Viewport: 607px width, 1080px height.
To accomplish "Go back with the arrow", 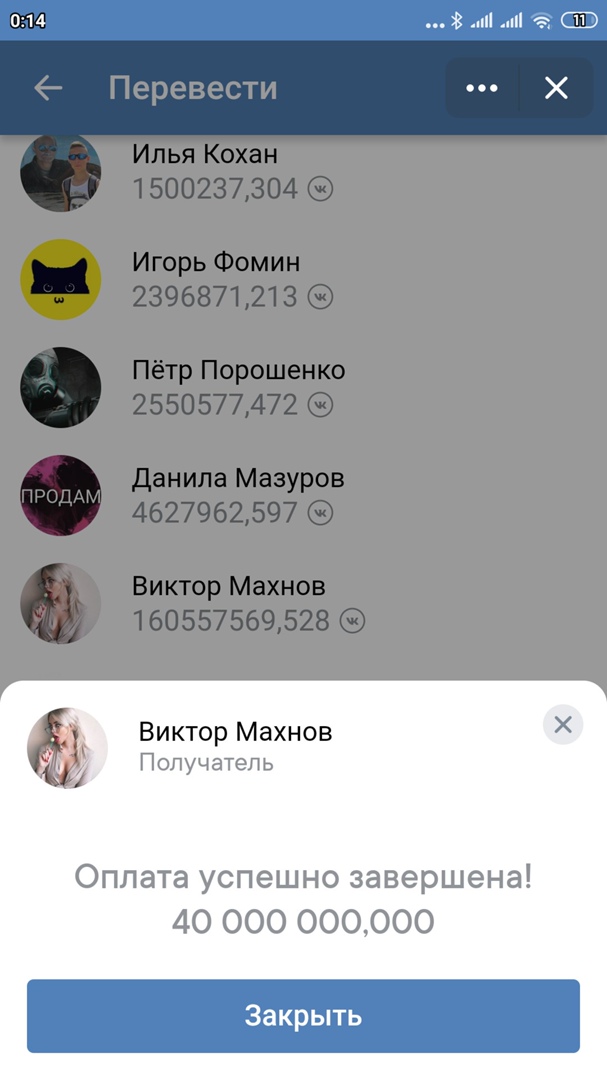I will pos(48,88).
